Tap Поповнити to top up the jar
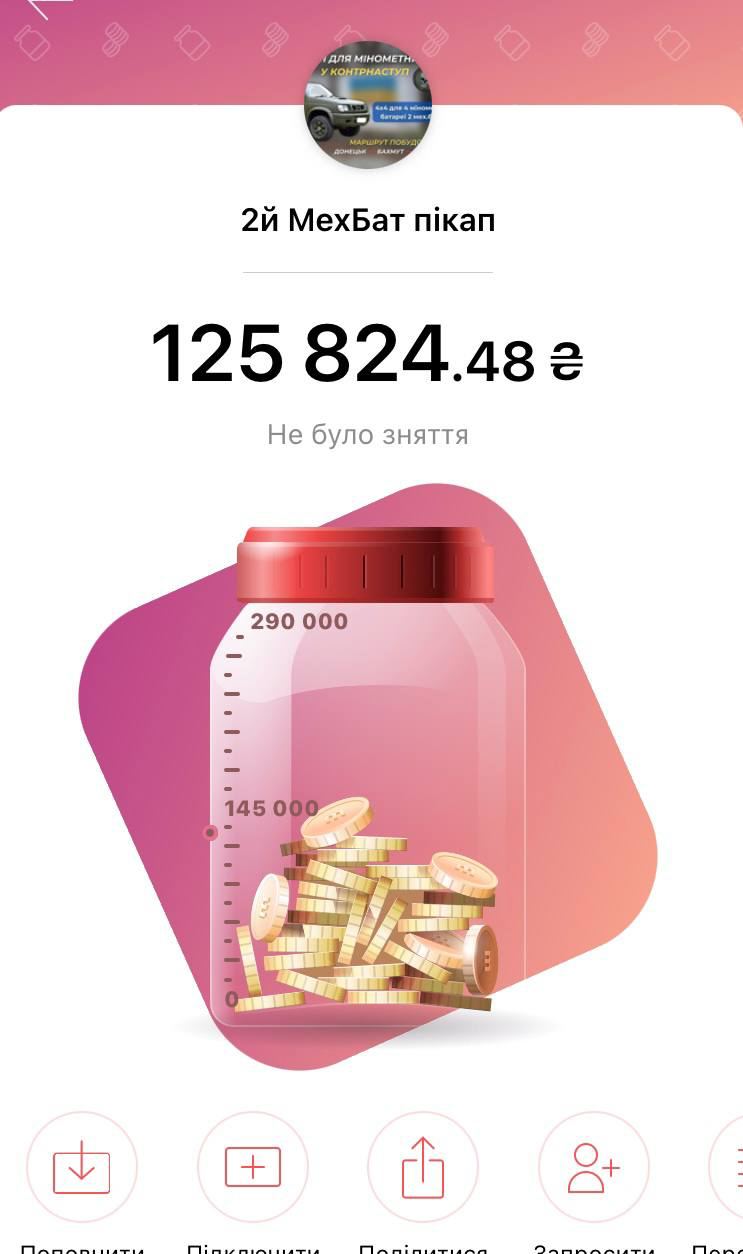Viewport: 743px width, 1254px height. 81,1167
